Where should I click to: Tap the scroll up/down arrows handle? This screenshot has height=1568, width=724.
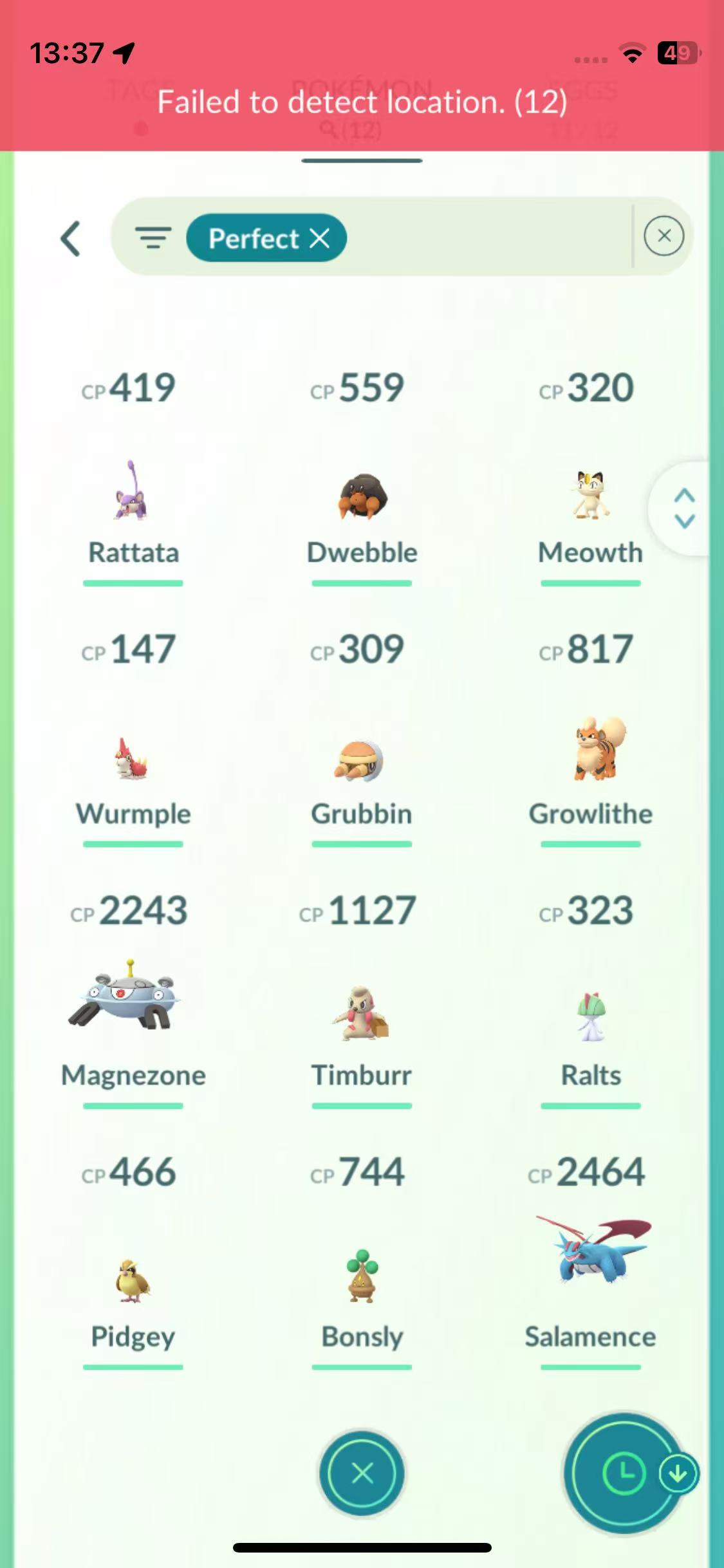coord(683,508)
